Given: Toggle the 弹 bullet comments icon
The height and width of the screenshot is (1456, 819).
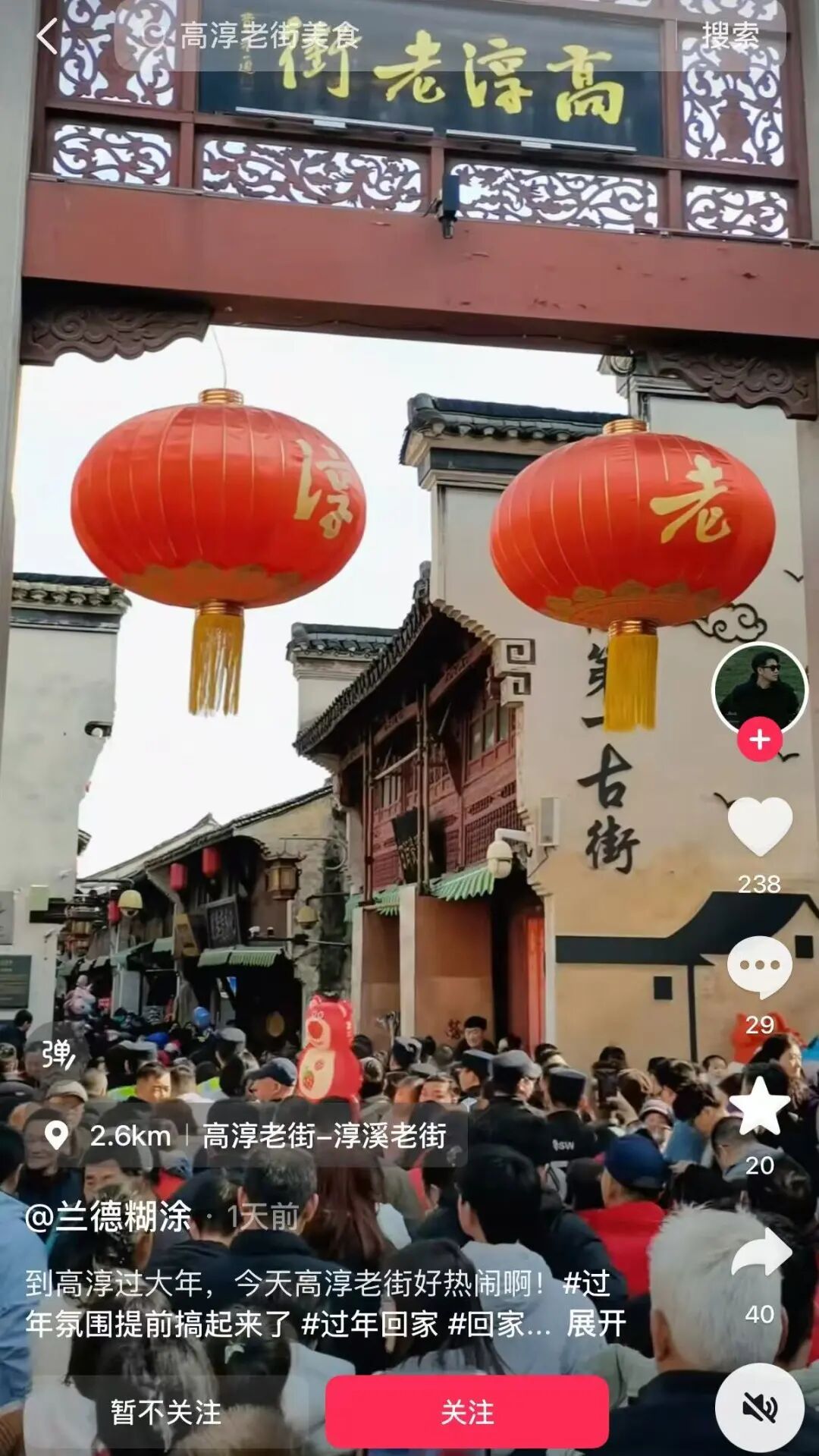Looking at the screenshot, I should point(58,1054).
